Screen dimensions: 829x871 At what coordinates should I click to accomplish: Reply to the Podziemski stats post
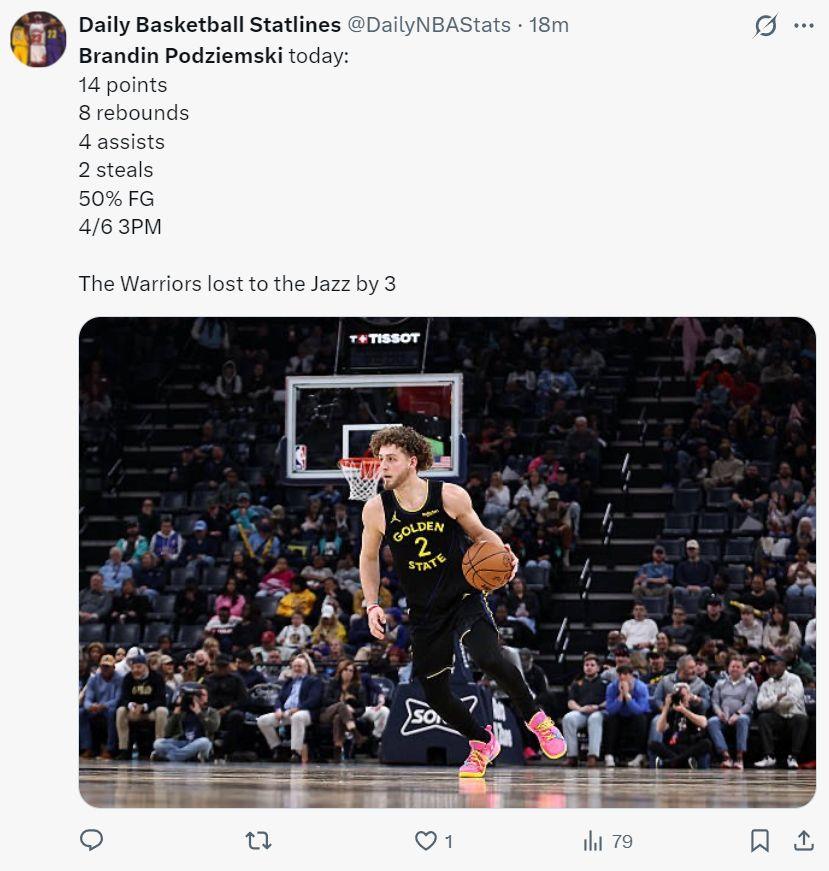[x=91, y=841]
